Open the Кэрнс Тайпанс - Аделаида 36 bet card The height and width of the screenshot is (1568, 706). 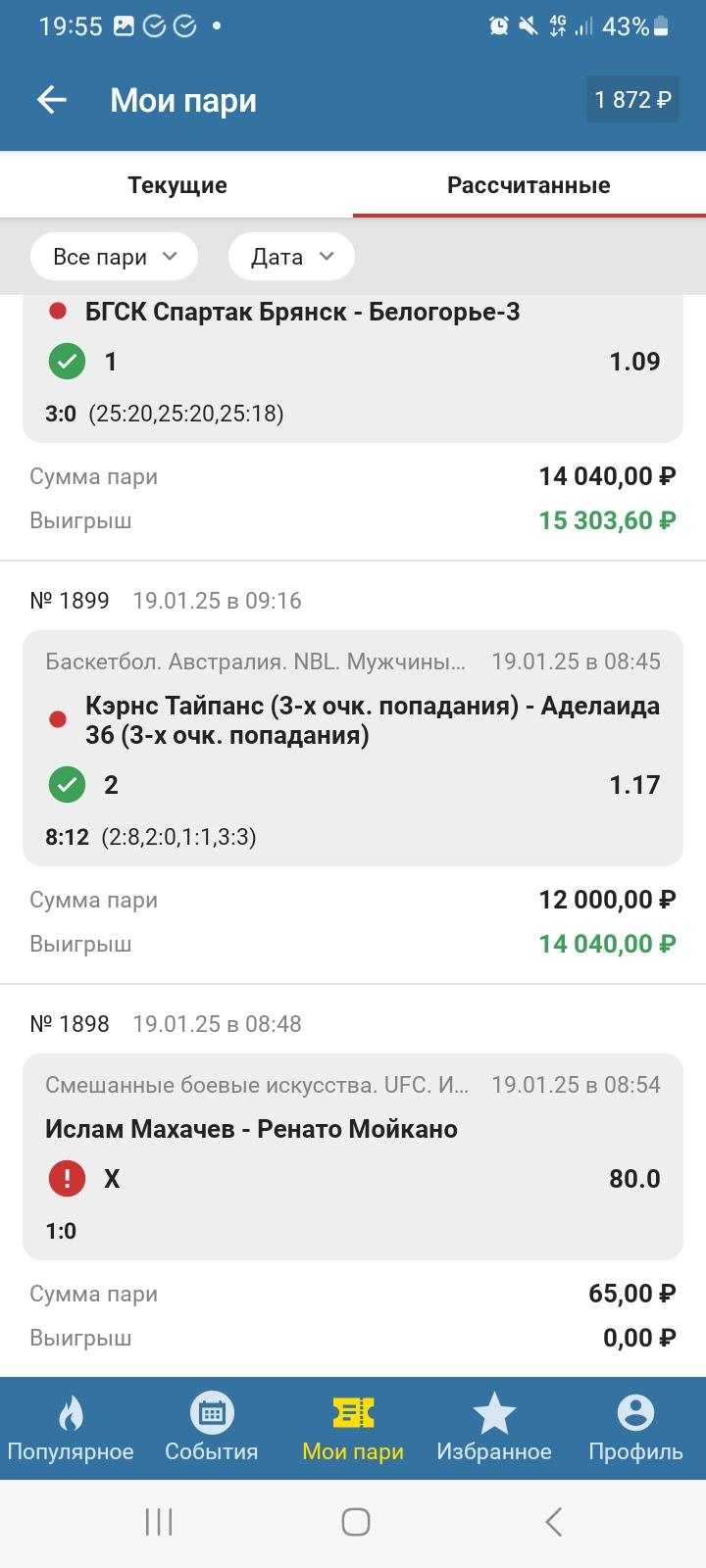pos(353,749)
